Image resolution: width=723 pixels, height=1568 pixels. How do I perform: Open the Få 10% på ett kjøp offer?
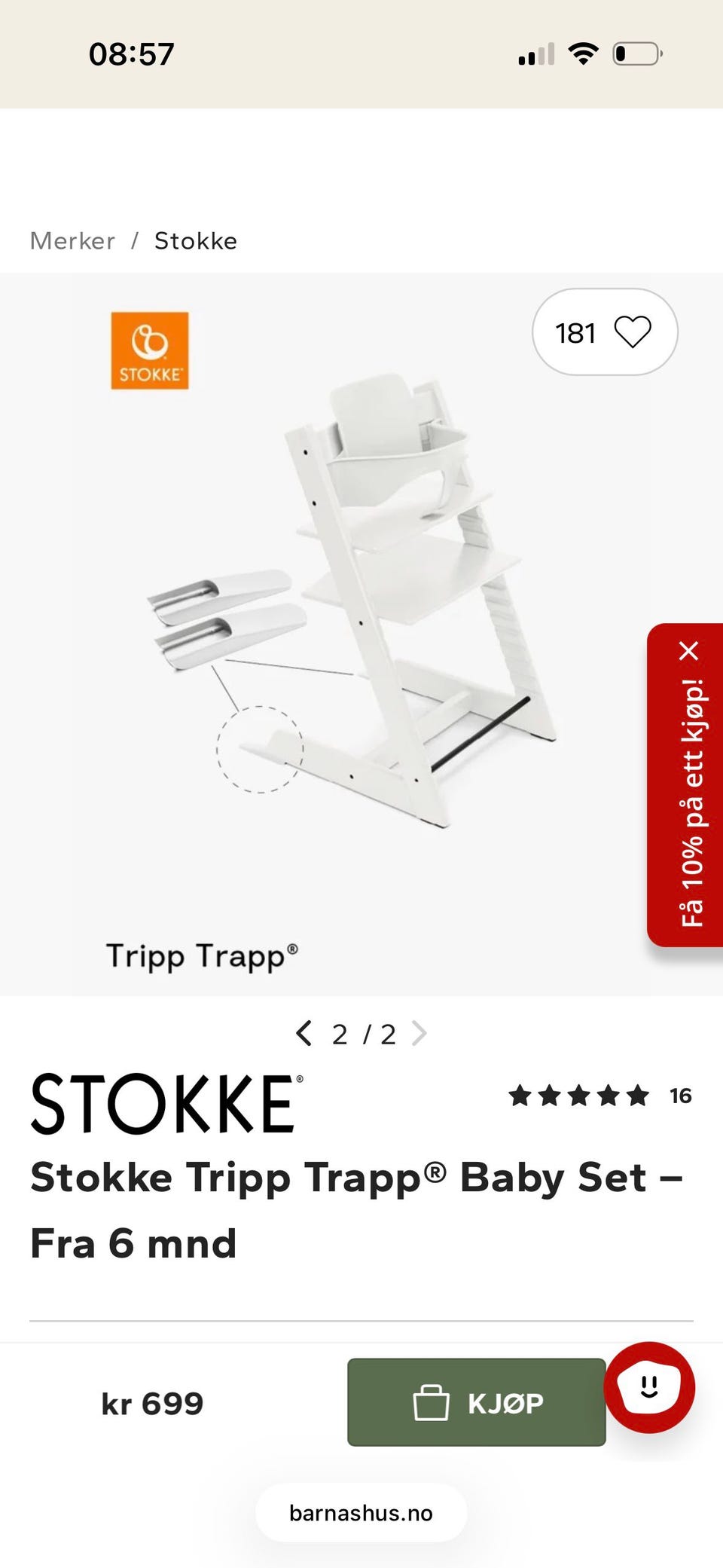691,802
